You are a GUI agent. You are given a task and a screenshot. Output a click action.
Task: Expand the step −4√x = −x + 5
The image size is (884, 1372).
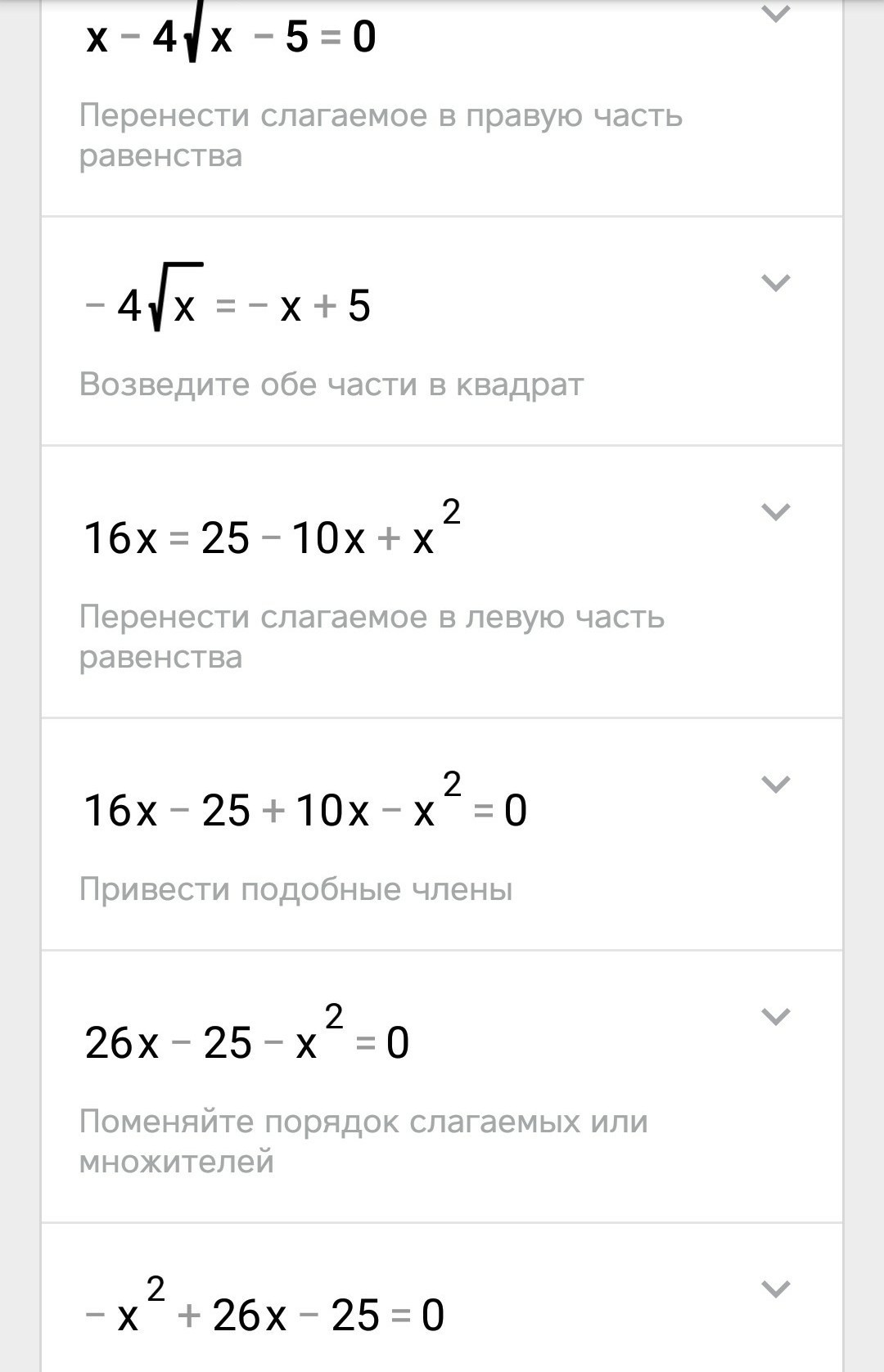775,283
